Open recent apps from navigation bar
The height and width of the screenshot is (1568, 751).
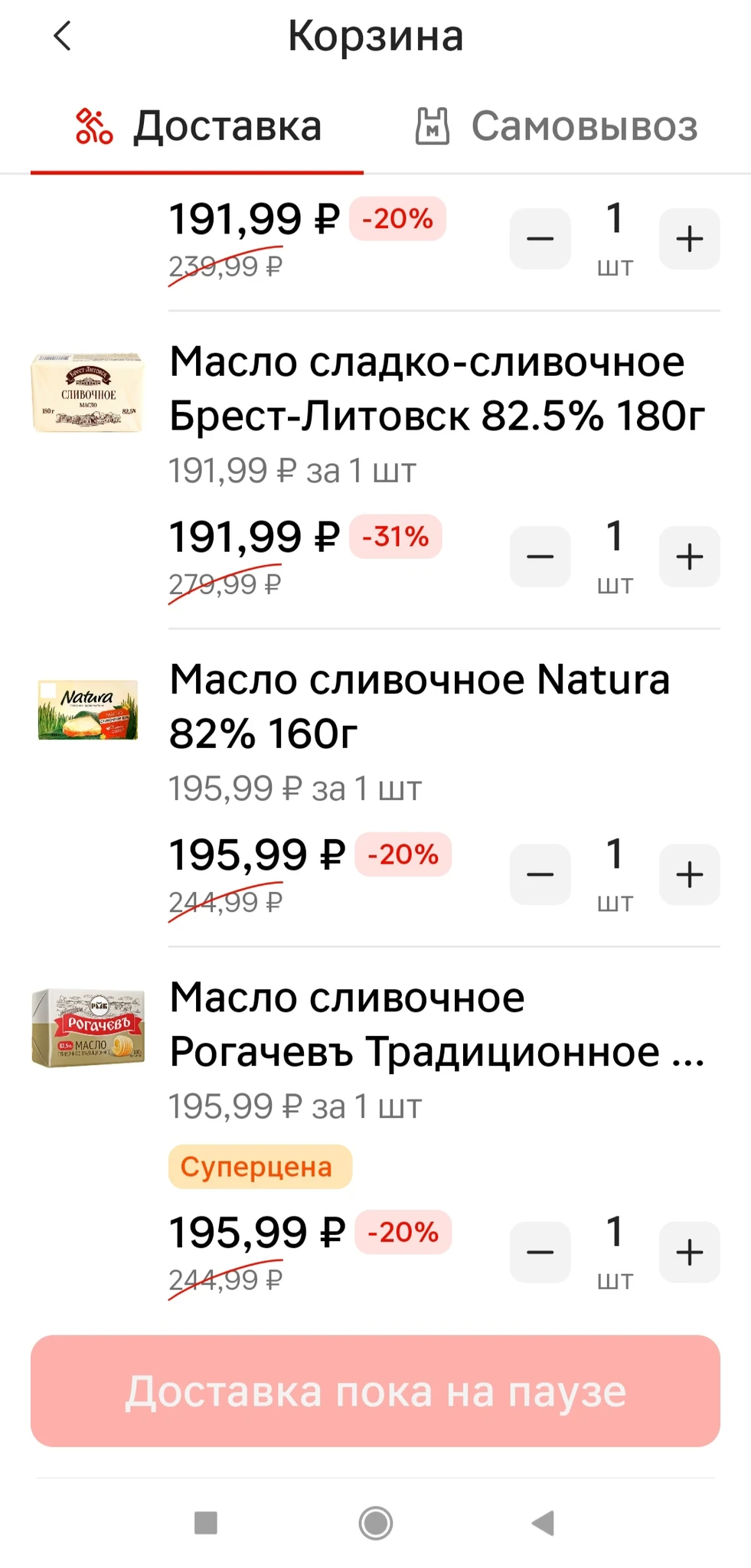point(206,1523)
